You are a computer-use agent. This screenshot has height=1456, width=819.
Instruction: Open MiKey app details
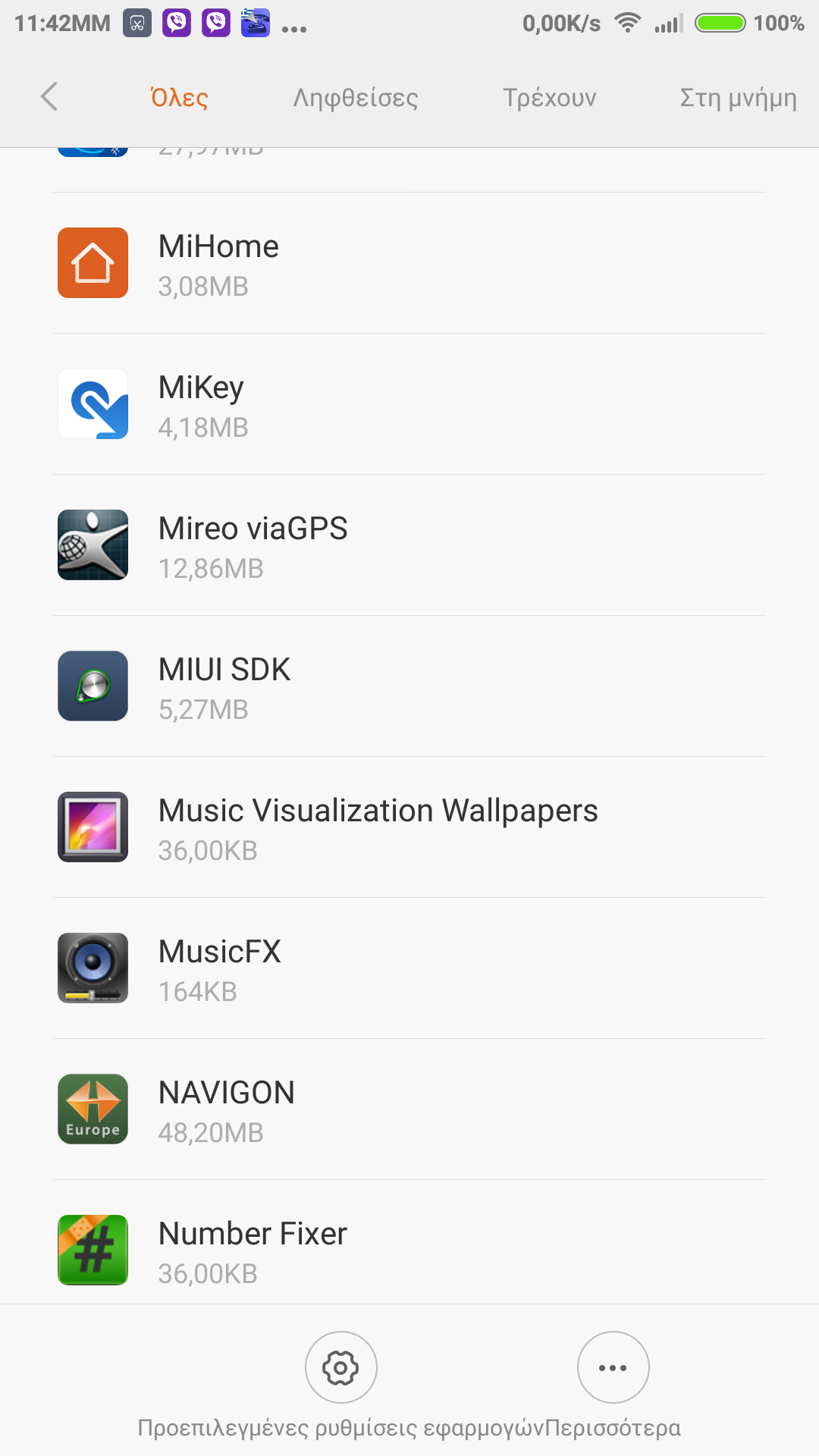point(409,404)
